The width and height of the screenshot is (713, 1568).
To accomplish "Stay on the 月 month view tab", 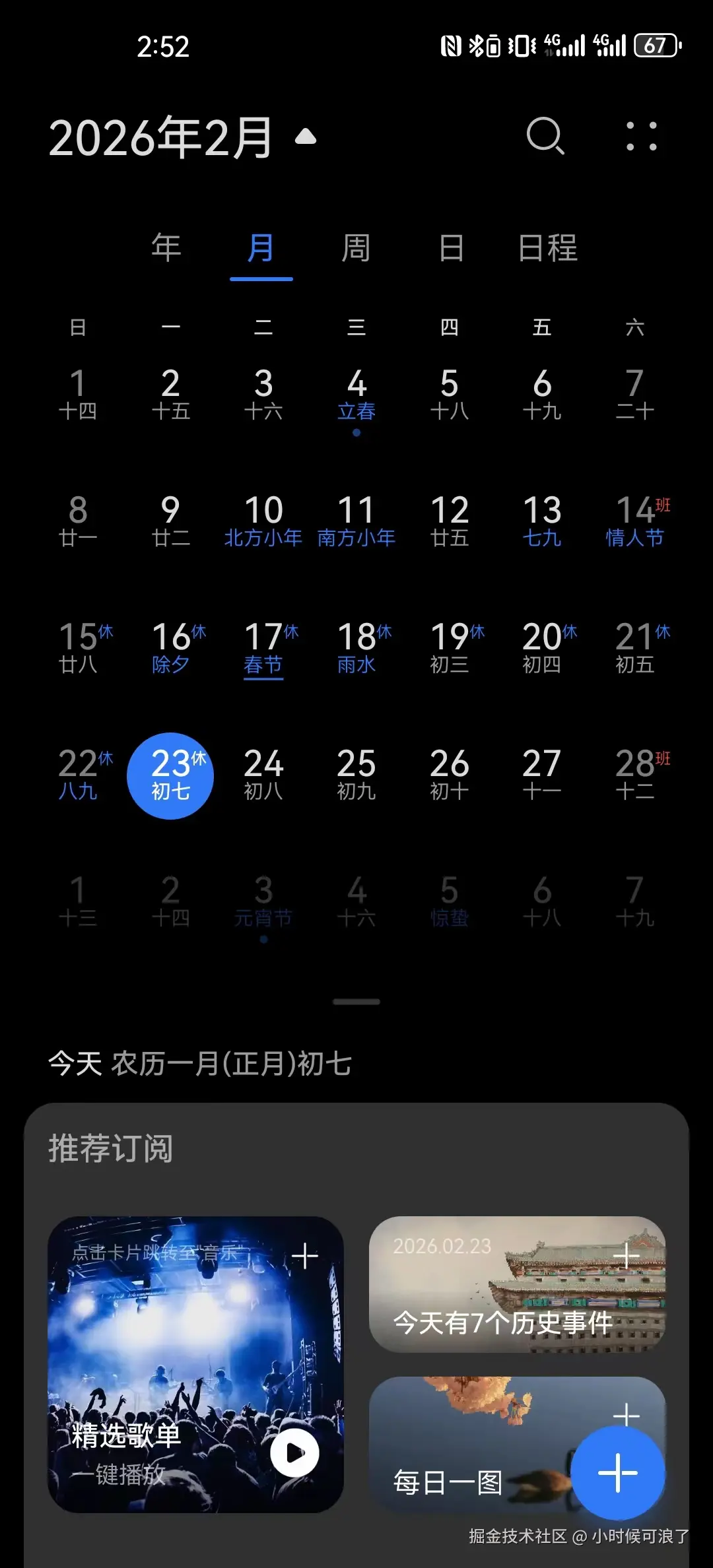I will coord(261,249).
